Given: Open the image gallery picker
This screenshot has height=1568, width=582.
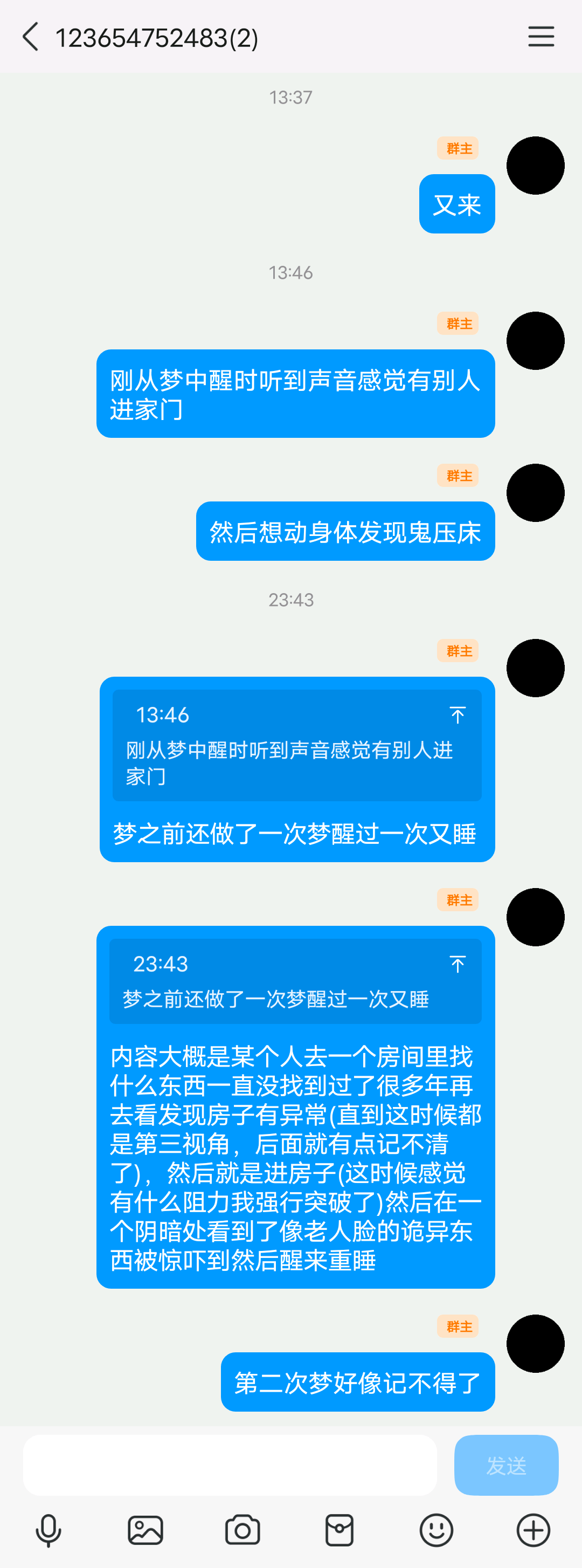Looking at the screenshot, I should (x=145, y=1530).
